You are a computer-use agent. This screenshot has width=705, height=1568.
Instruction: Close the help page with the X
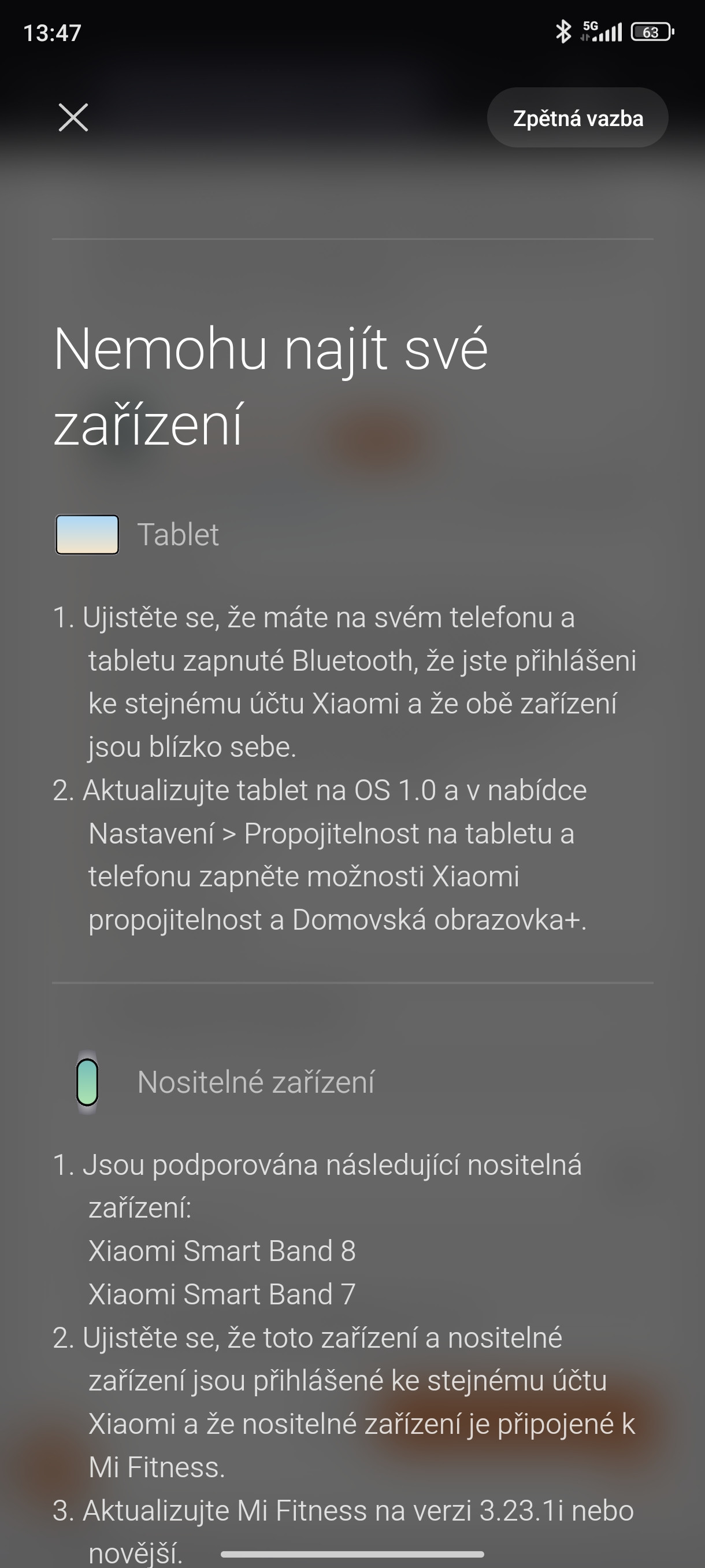[73, 117]
